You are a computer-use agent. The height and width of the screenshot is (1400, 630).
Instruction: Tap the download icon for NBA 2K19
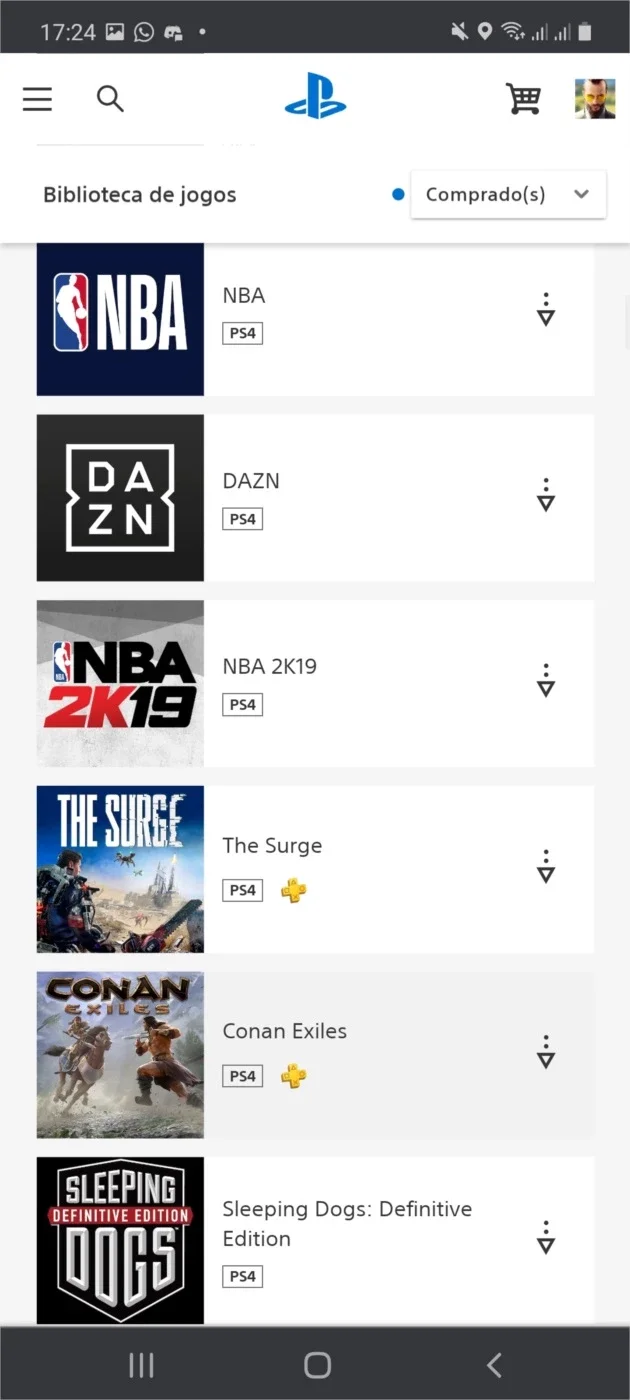click(x=546, y=681)
